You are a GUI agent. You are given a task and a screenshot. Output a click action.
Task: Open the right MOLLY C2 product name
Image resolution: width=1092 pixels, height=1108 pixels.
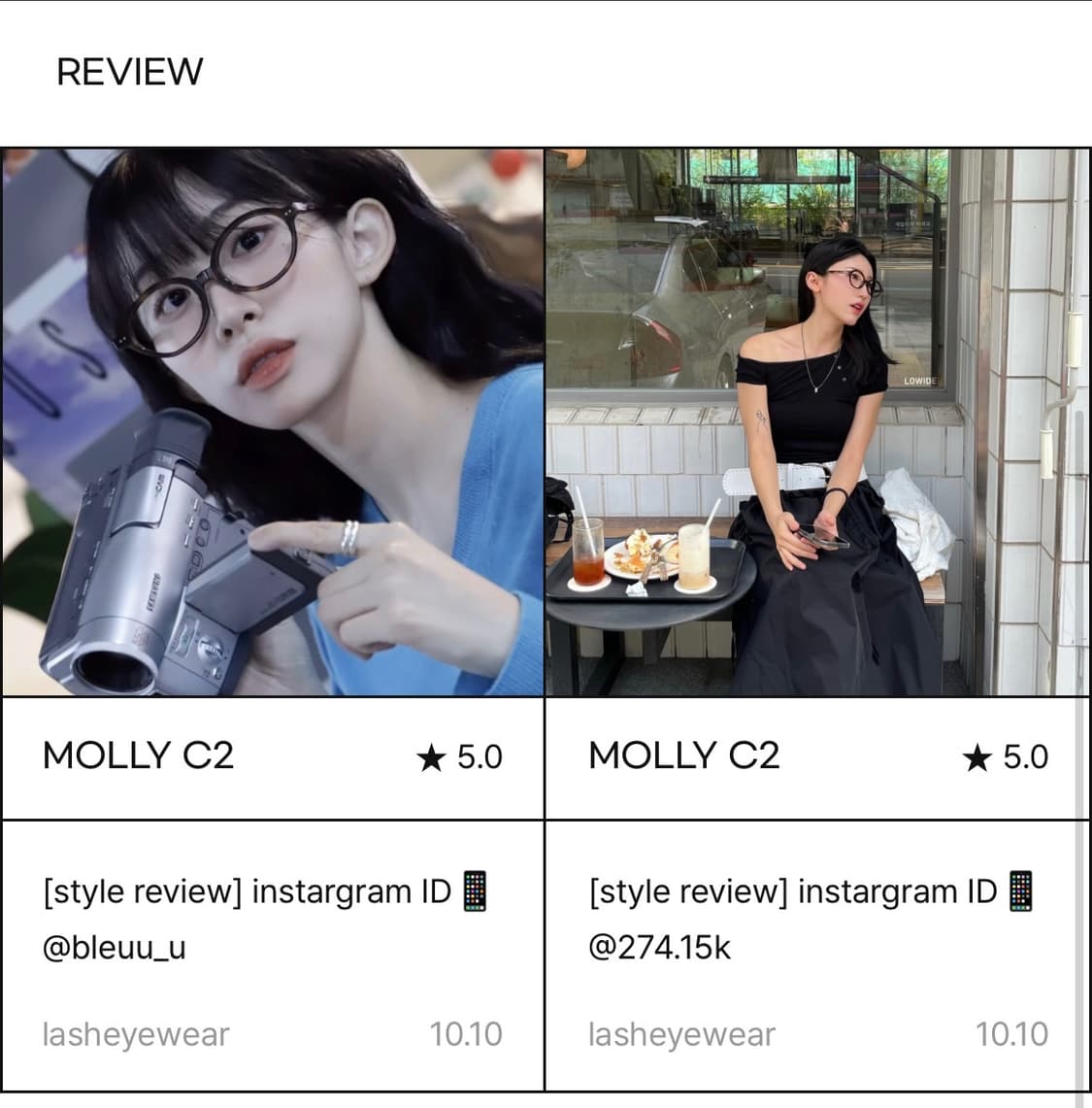click(685, 755)
